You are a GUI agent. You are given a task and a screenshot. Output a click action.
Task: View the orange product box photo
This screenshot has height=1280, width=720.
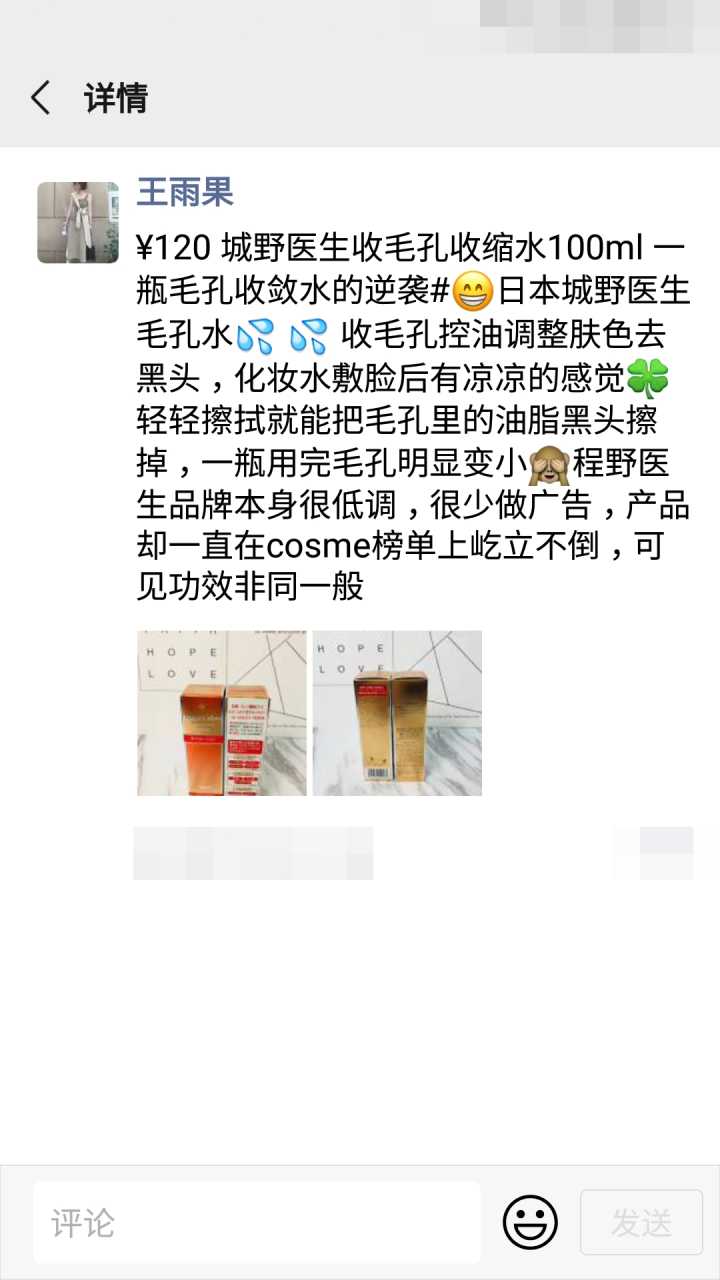[222, 713]
